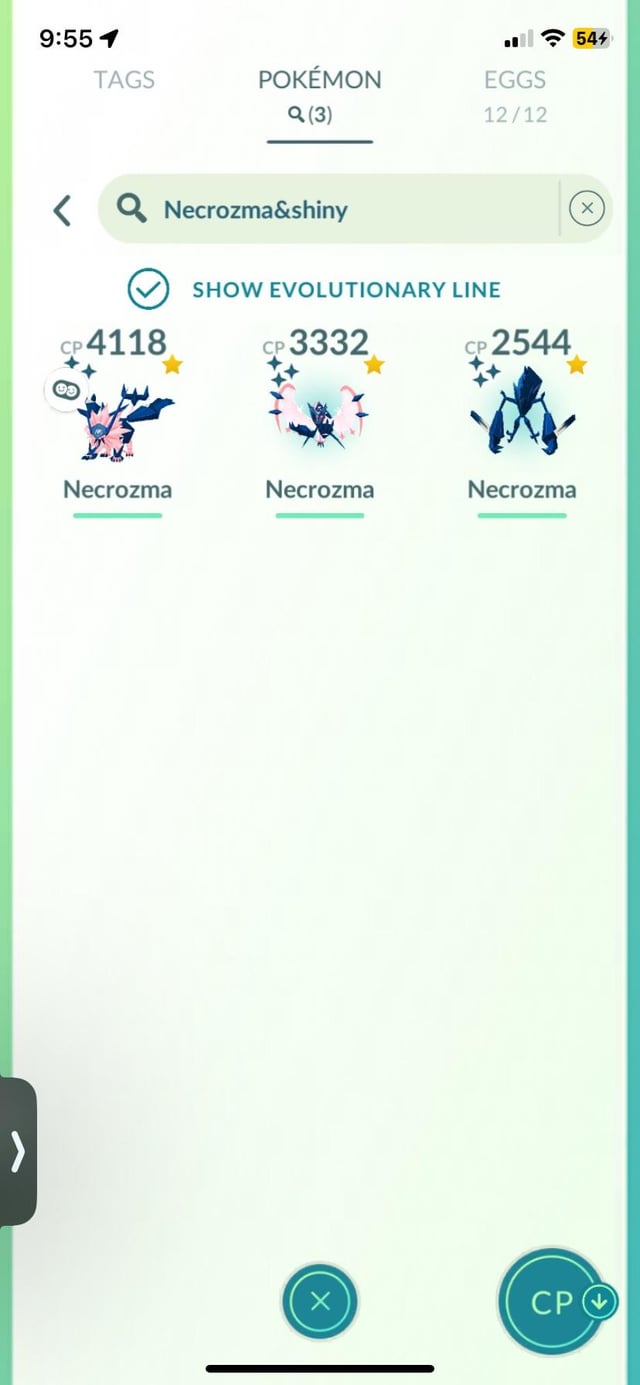This screenshot has width=640, height=1385.
Task: Go back with the left arrow
Action: [62, 210]
